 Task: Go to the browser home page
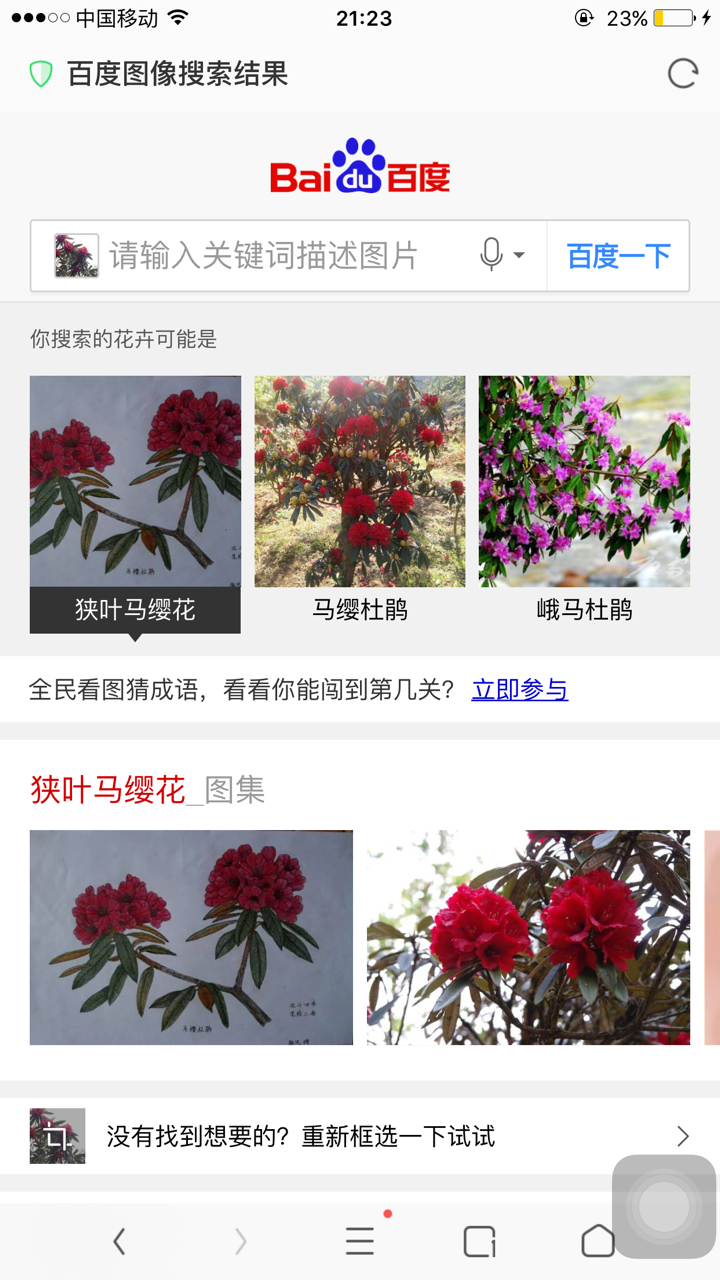click(597, 1241)
